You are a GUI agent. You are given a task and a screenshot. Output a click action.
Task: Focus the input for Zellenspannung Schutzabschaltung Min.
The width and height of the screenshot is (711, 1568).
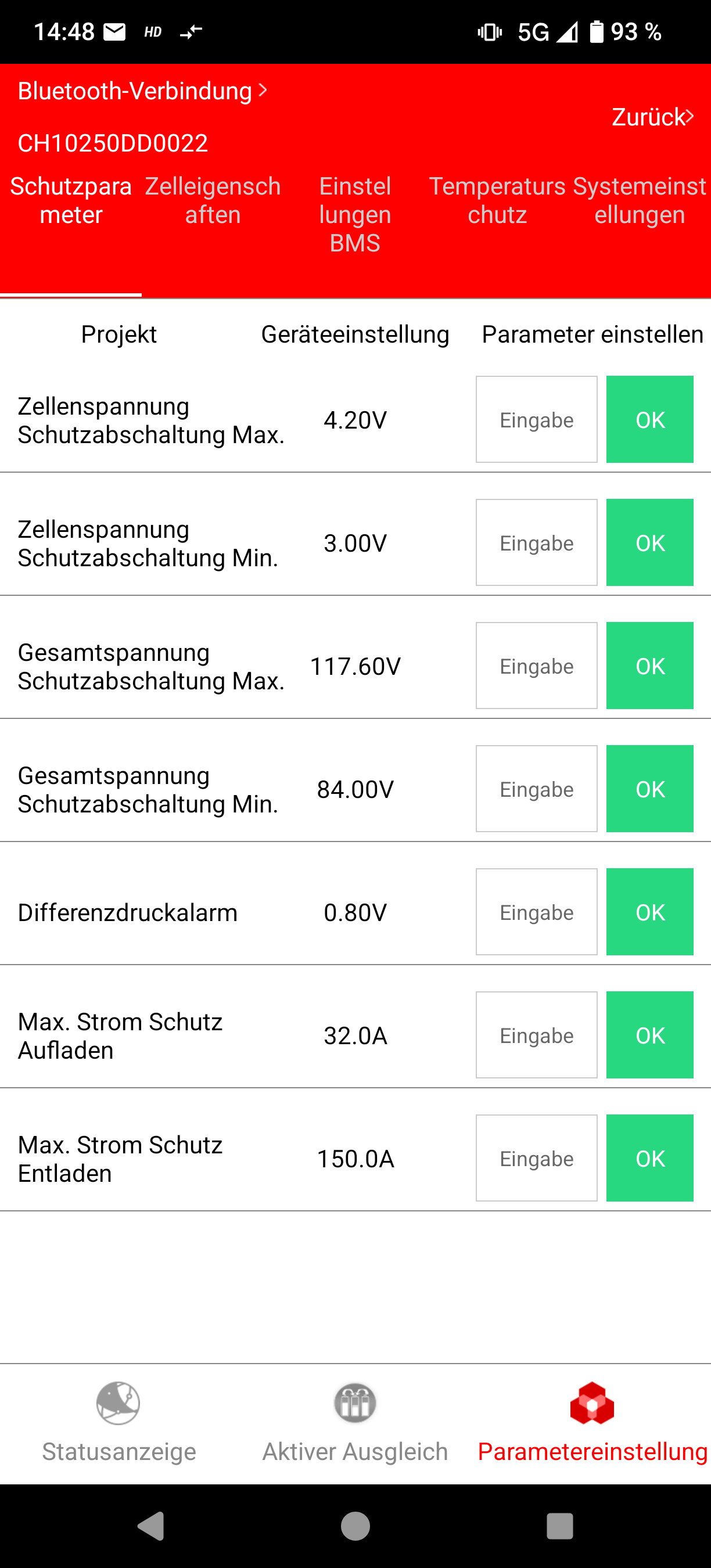(x=536, y=542)
